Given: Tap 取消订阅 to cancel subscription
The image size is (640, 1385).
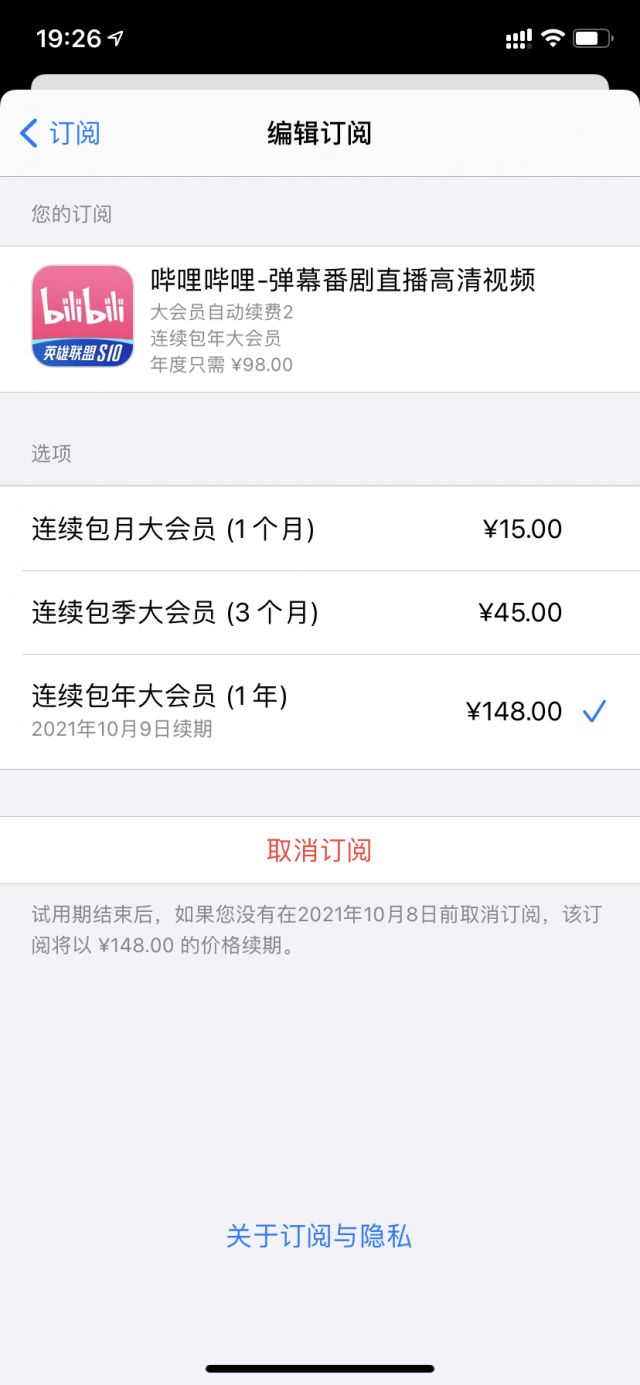Looking at the screenshot, I should [319, 850].
